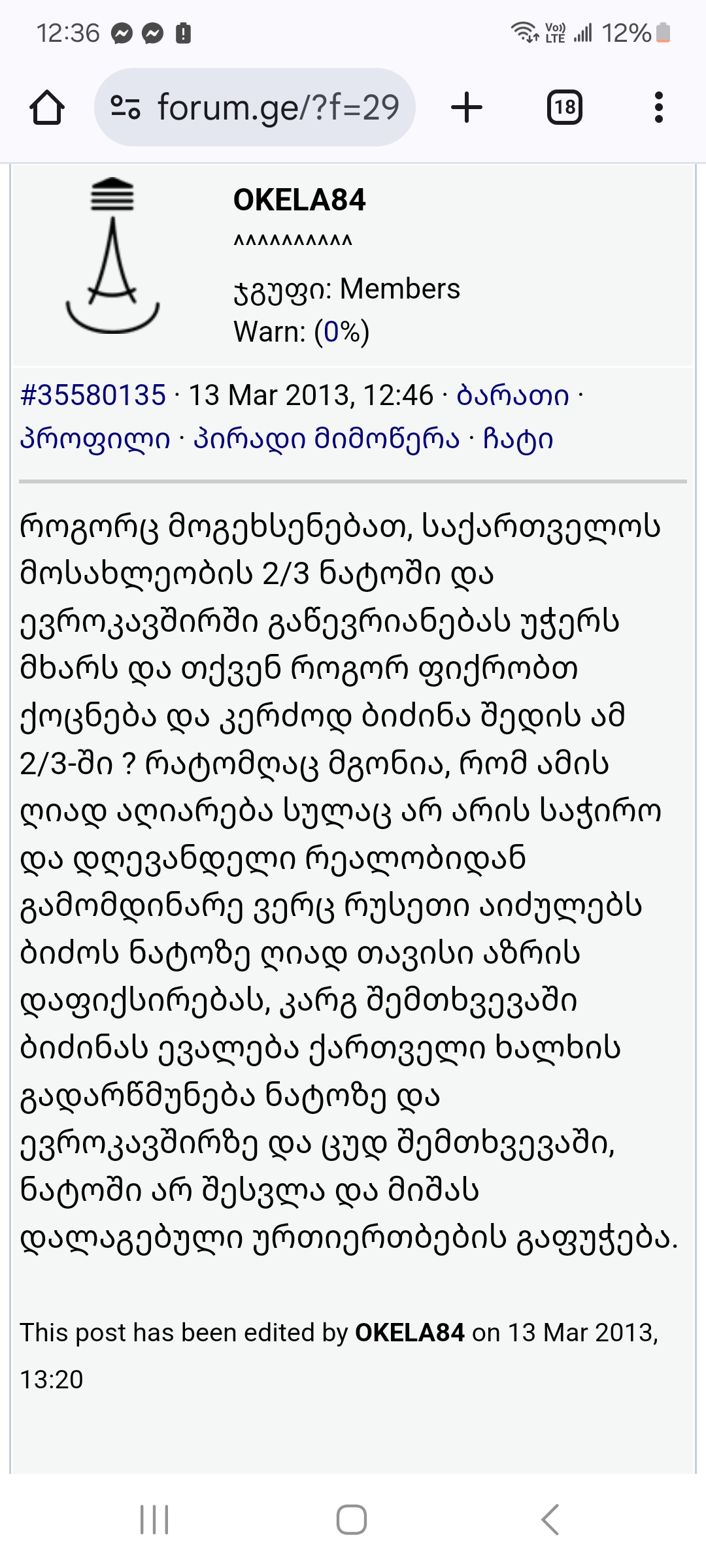The image size is (706, 1568).
Task: Open the ბარათი link
Action: pyautogui.click(x=513, y=395)
